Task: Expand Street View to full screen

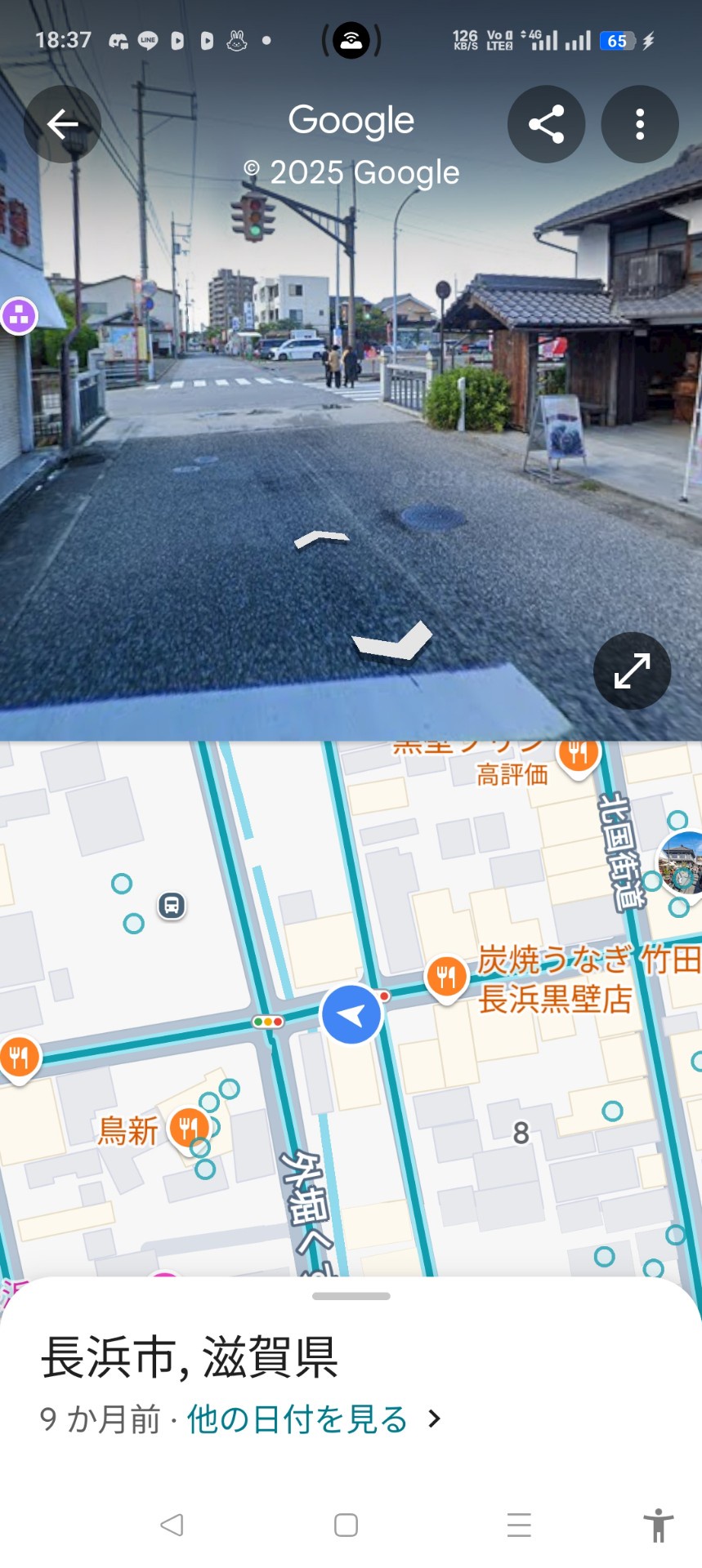Action: pyautogui.click(x=632, y=670)
